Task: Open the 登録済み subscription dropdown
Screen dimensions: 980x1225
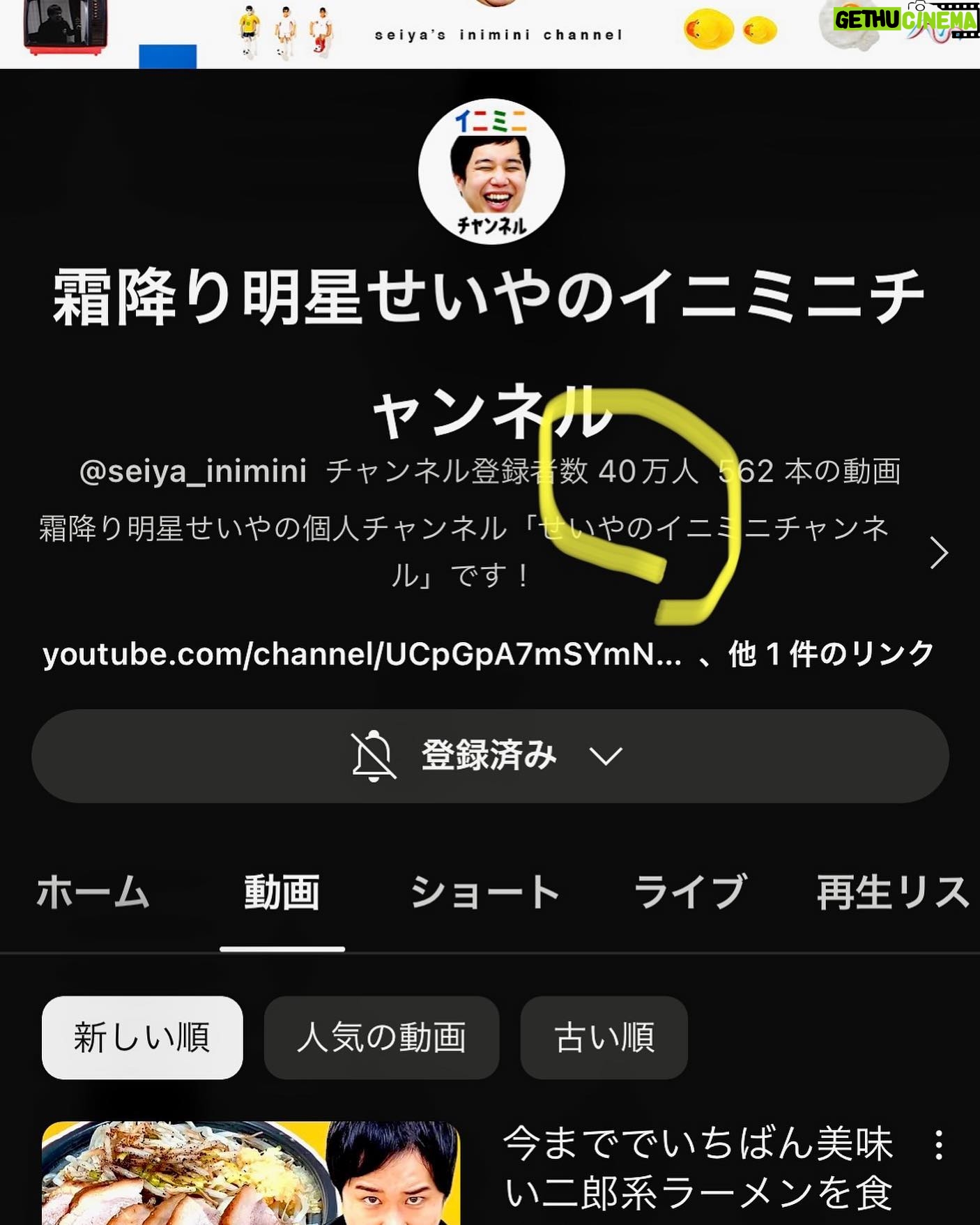Action: [x=490, y=756]
